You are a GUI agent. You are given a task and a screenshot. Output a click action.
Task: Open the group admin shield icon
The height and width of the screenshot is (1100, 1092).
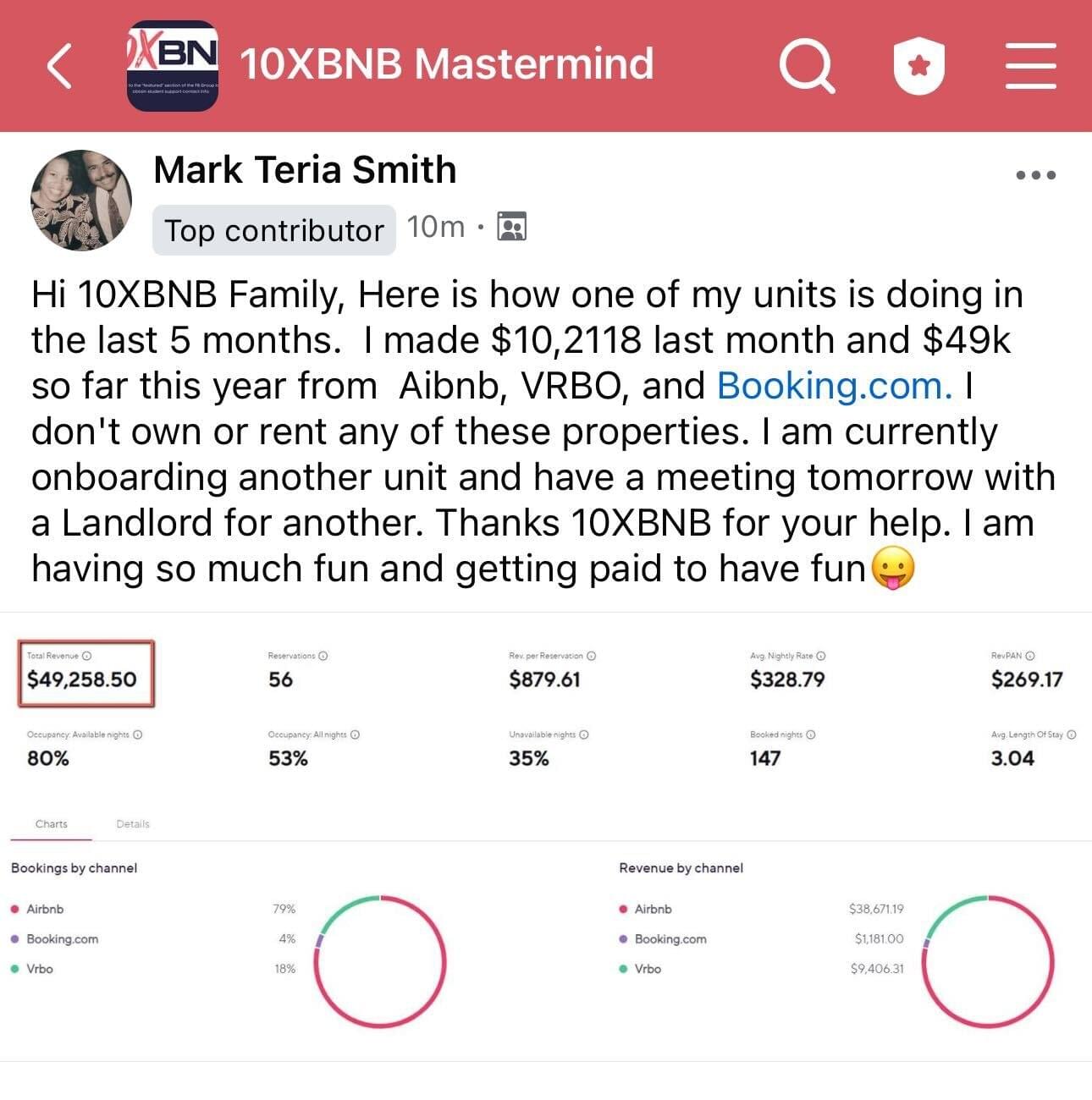[x=918, y=66]
